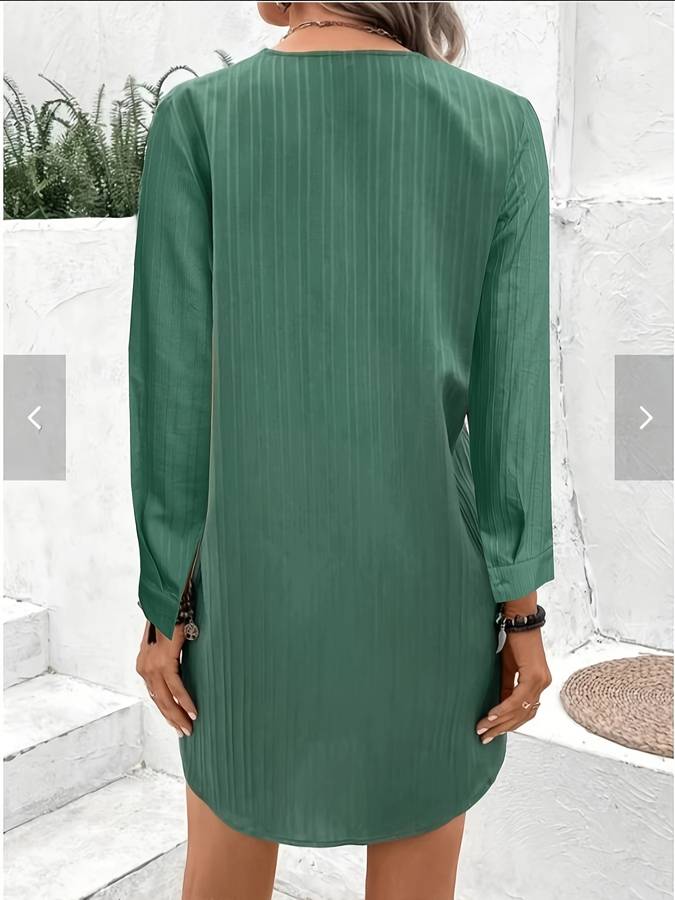Show the next product photo

[x=644, y=417]
